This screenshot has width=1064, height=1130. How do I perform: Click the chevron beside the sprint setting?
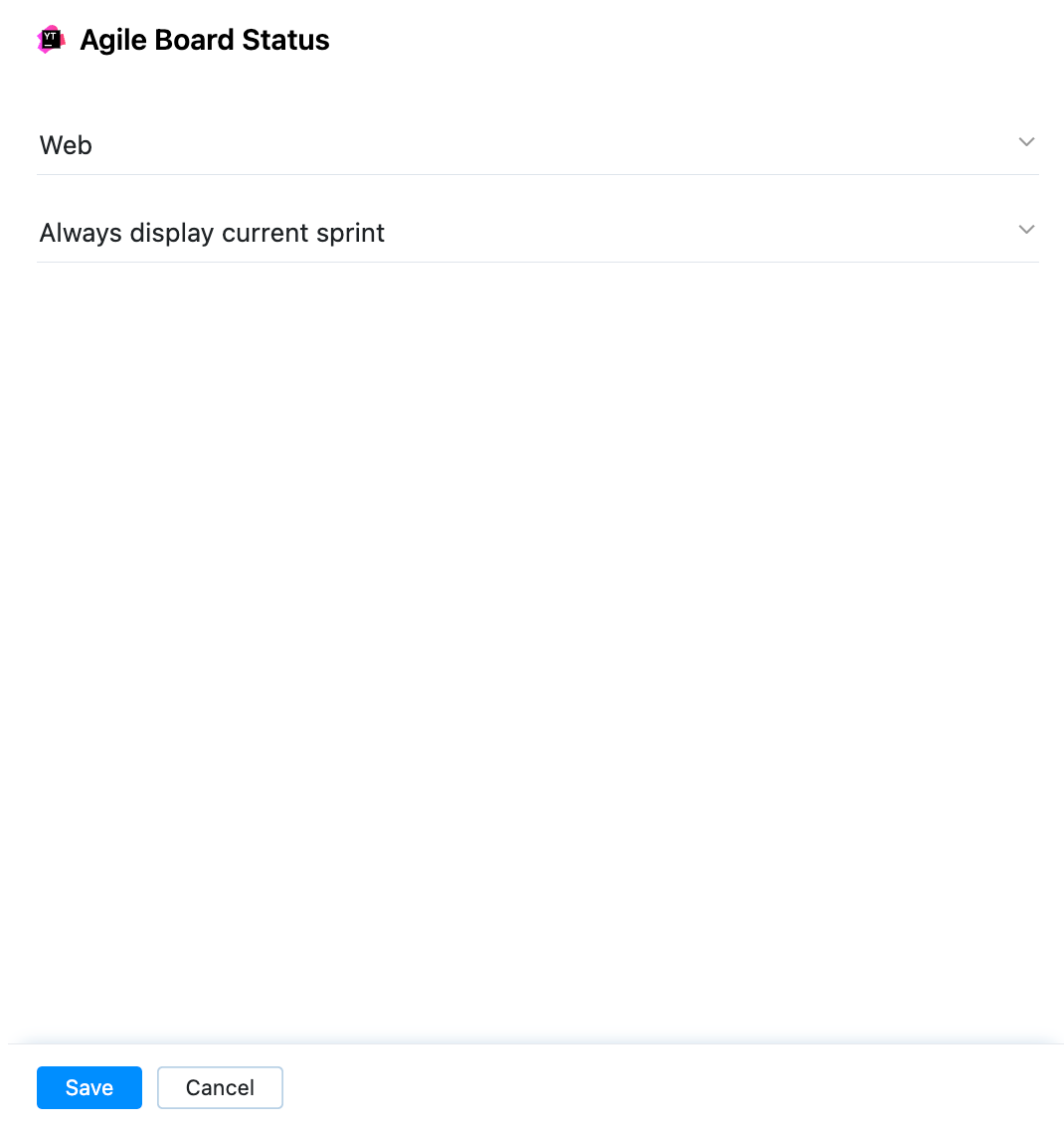tap(1026, 230)
